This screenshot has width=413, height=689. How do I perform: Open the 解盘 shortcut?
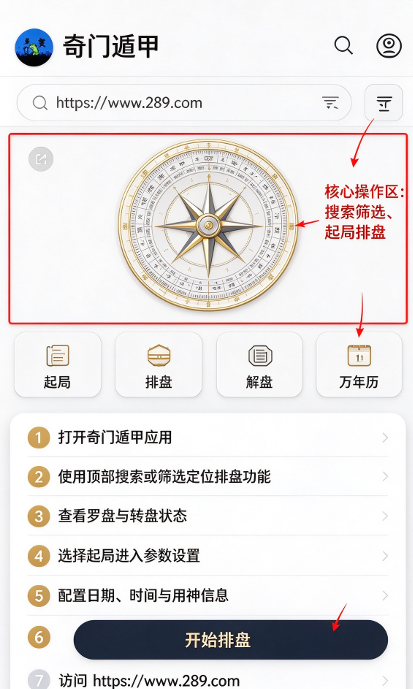coord(259,364)
